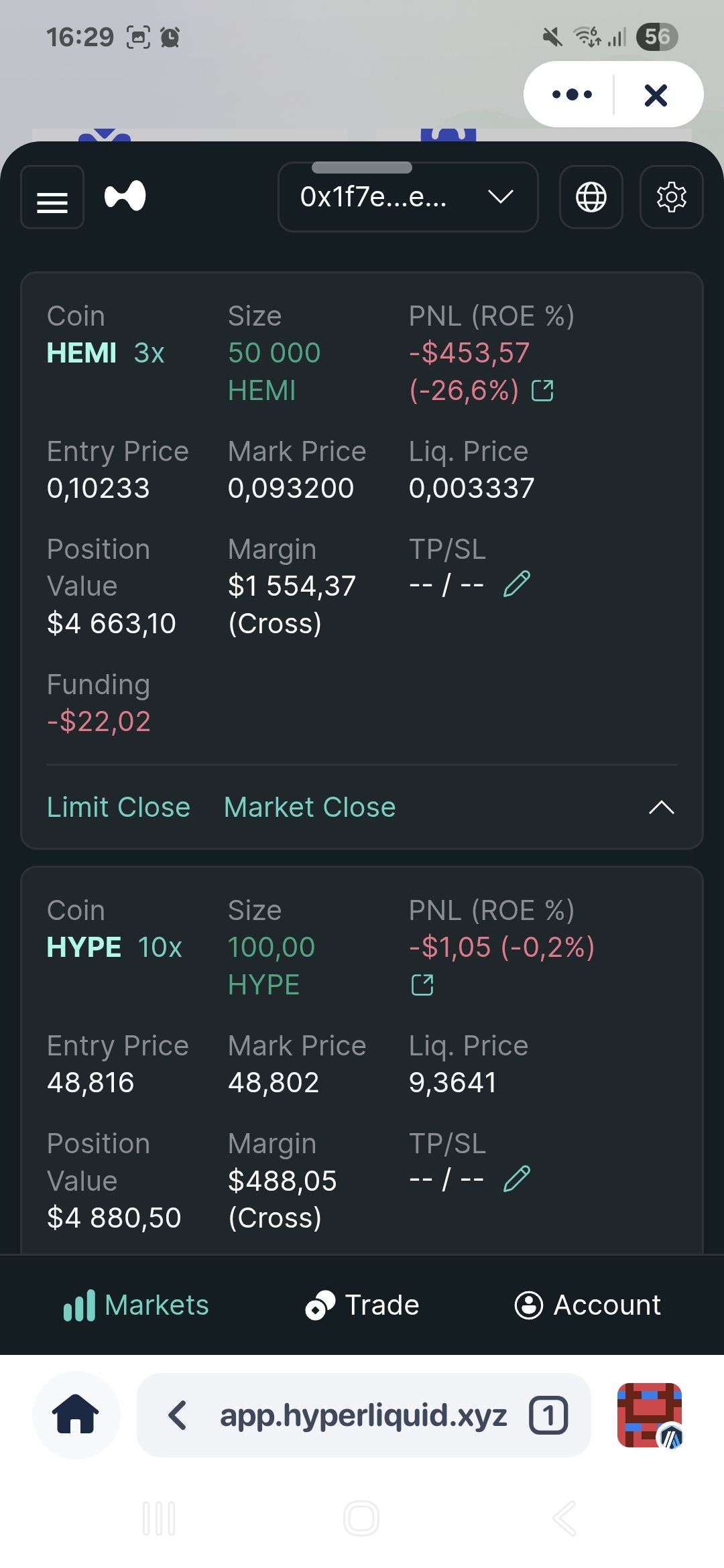Viewport: 724px width, 1568px height.
Task: Close the in-app browser window
Action: (x=656, y=95)
